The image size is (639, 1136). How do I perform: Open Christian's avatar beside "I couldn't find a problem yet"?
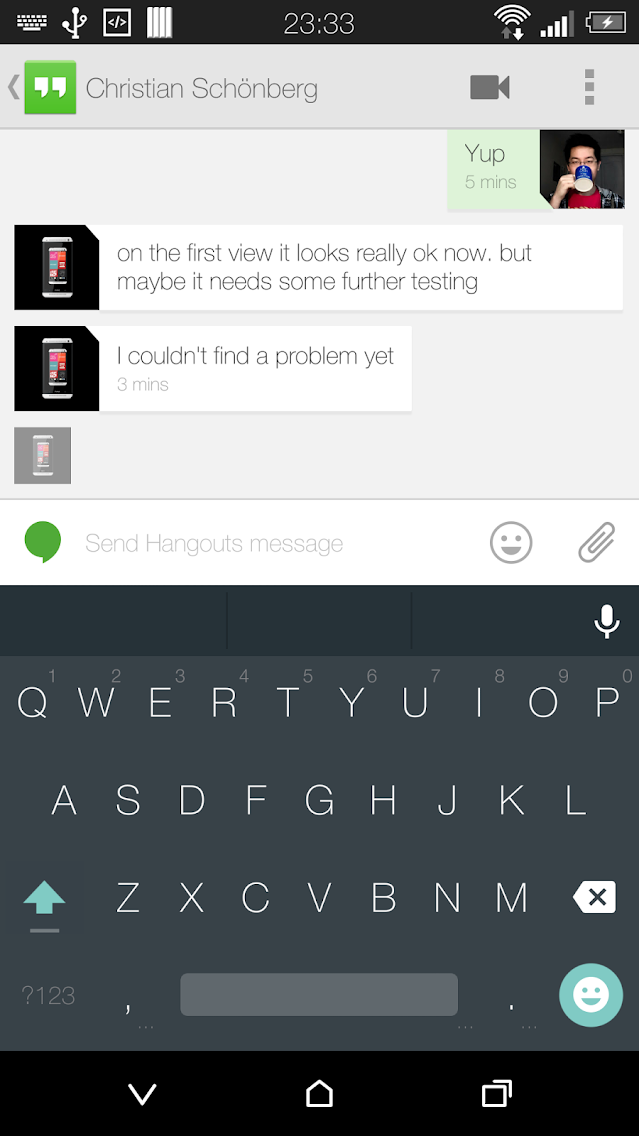click(57, 368)
